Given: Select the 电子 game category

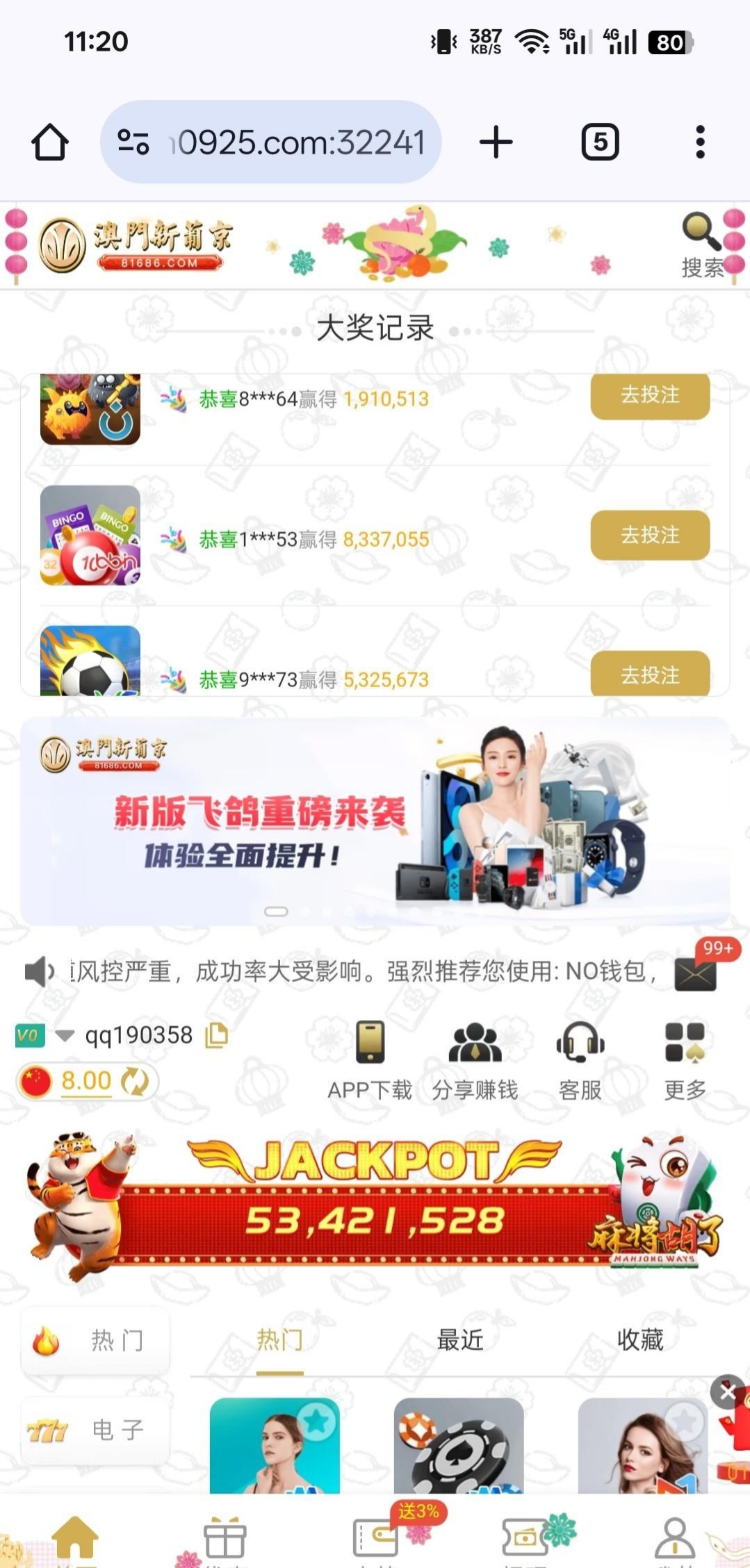Looking at the screenshot, I should pos(95,1430).
